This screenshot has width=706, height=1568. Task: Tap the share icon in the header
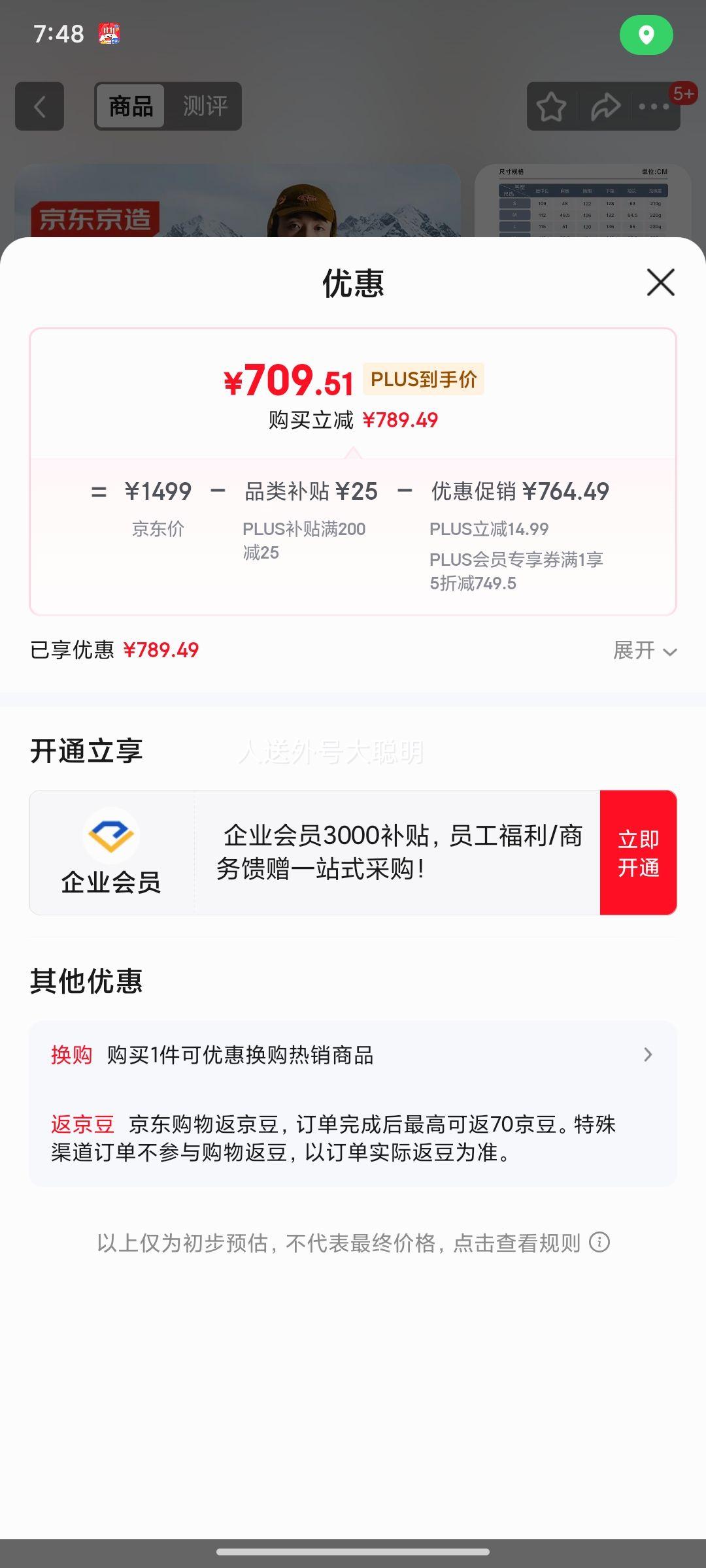pos(605,106)
